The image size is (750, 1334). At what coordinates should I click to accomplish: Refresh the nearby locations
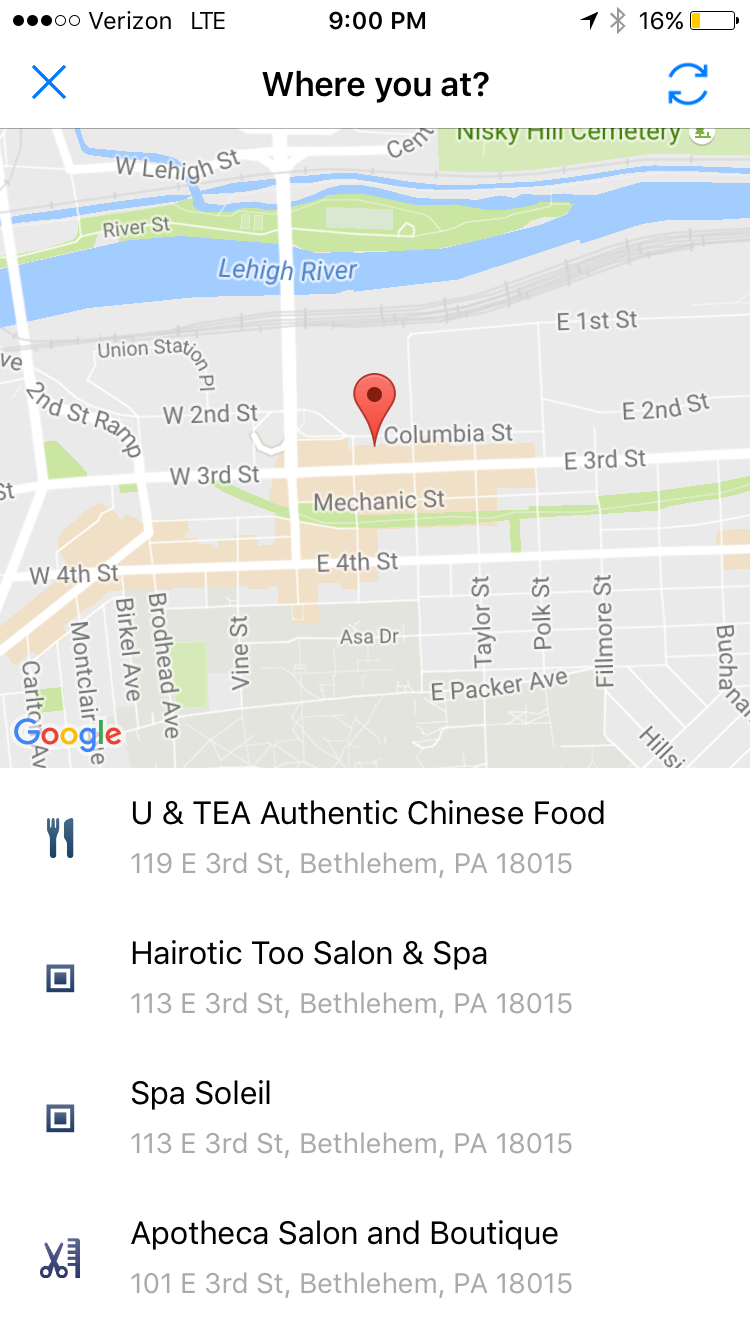pyautogui.click(x=688, y=84)
